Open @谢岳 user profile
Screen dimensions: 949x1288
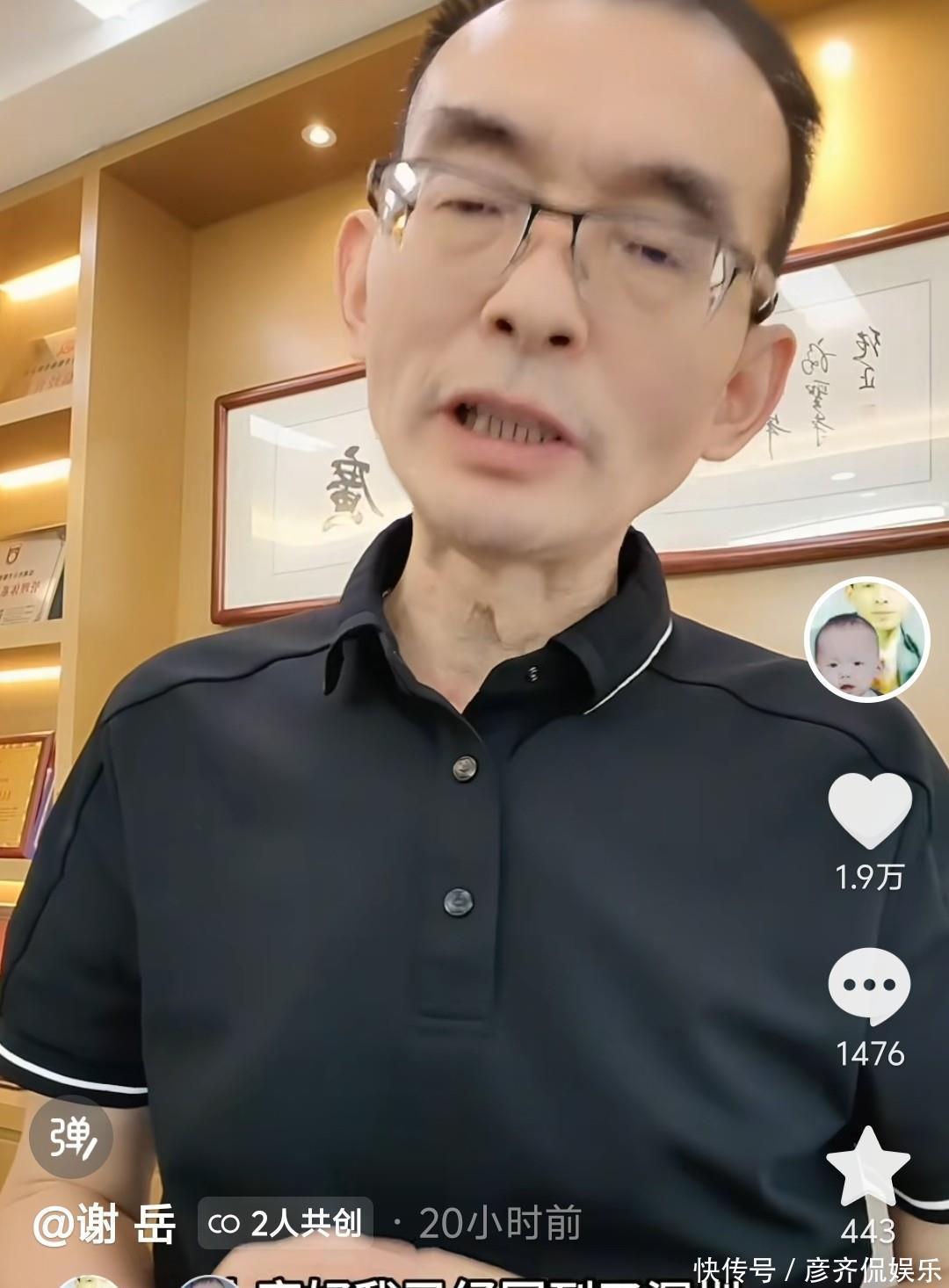pos(105,1224)
